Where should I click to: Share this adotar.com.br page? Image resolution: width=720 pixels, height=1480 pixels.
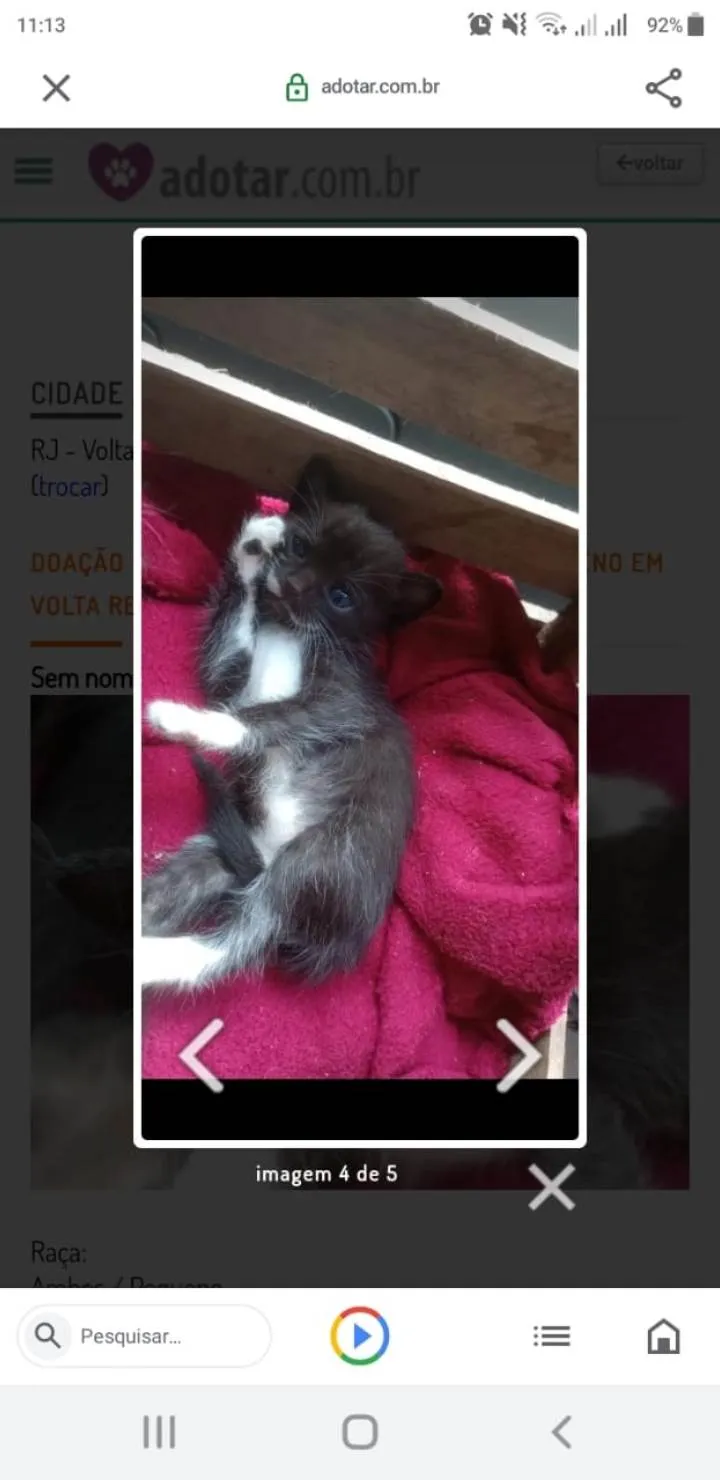(x=663, y=88)
